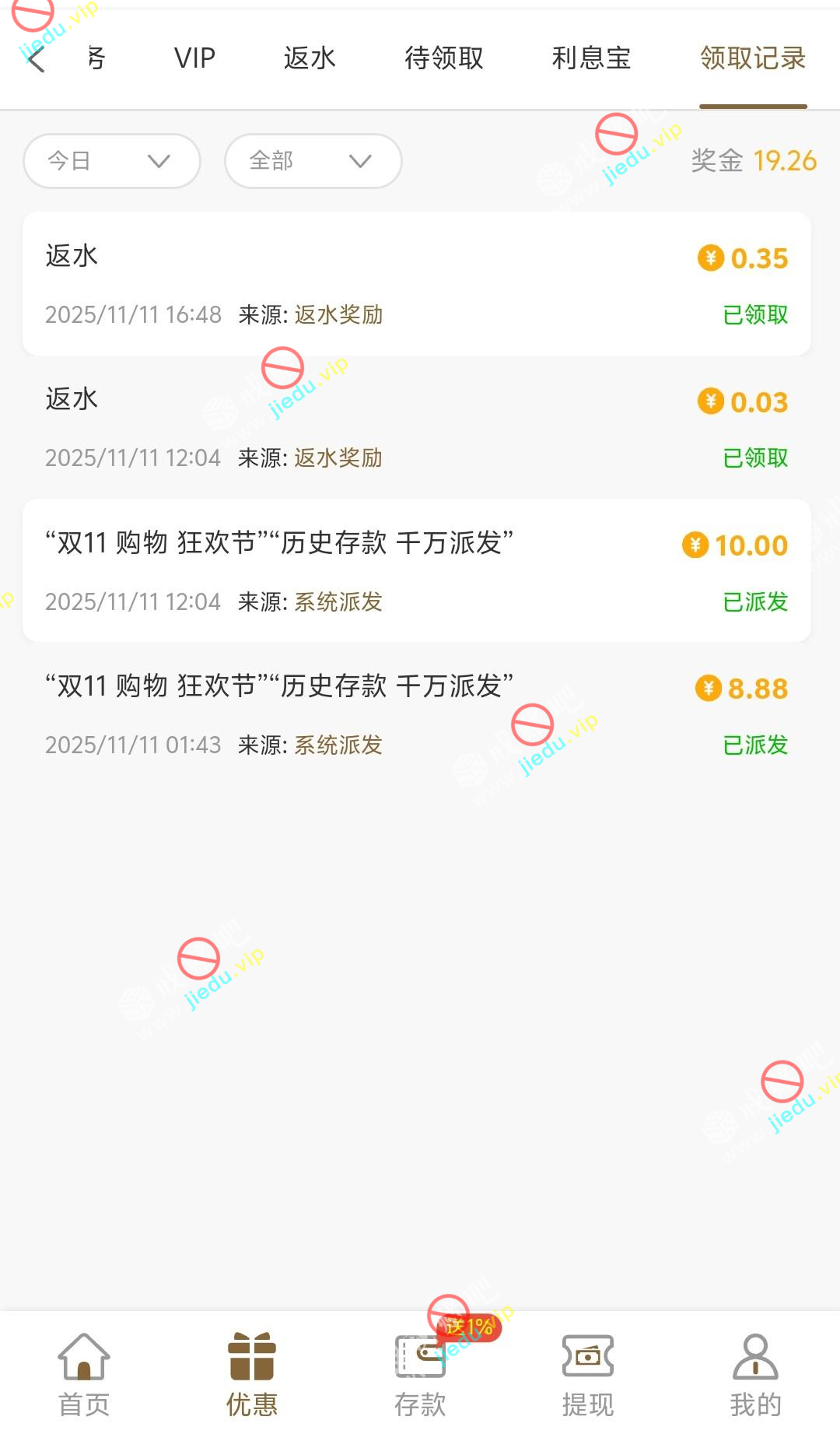Go to 首页 in bottom navigation
The image size is (840, 1441).
(x=84, y=1375)
